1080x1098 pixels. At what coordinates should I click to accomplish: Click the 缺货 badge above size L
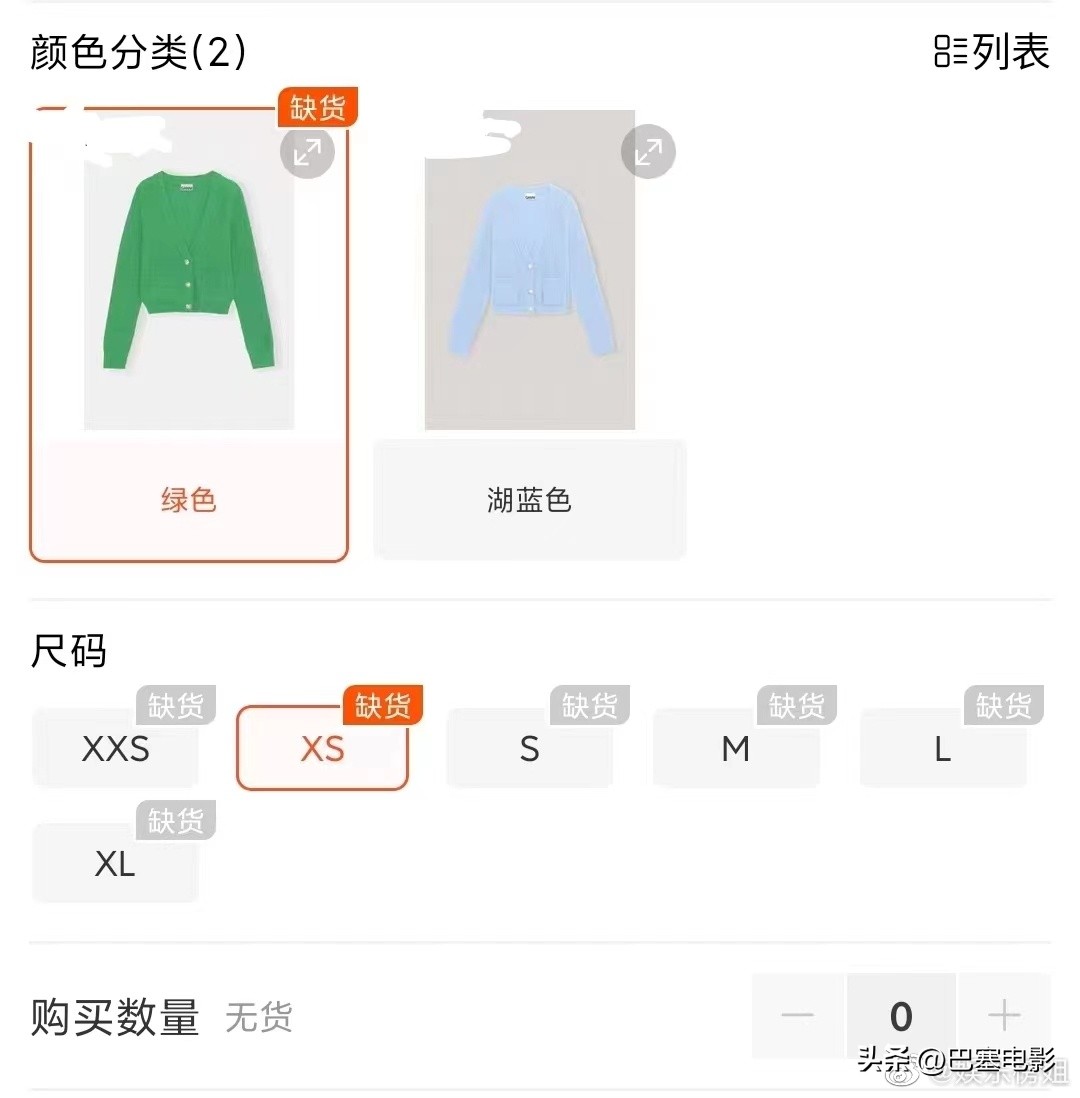[x=1003, y=705]
